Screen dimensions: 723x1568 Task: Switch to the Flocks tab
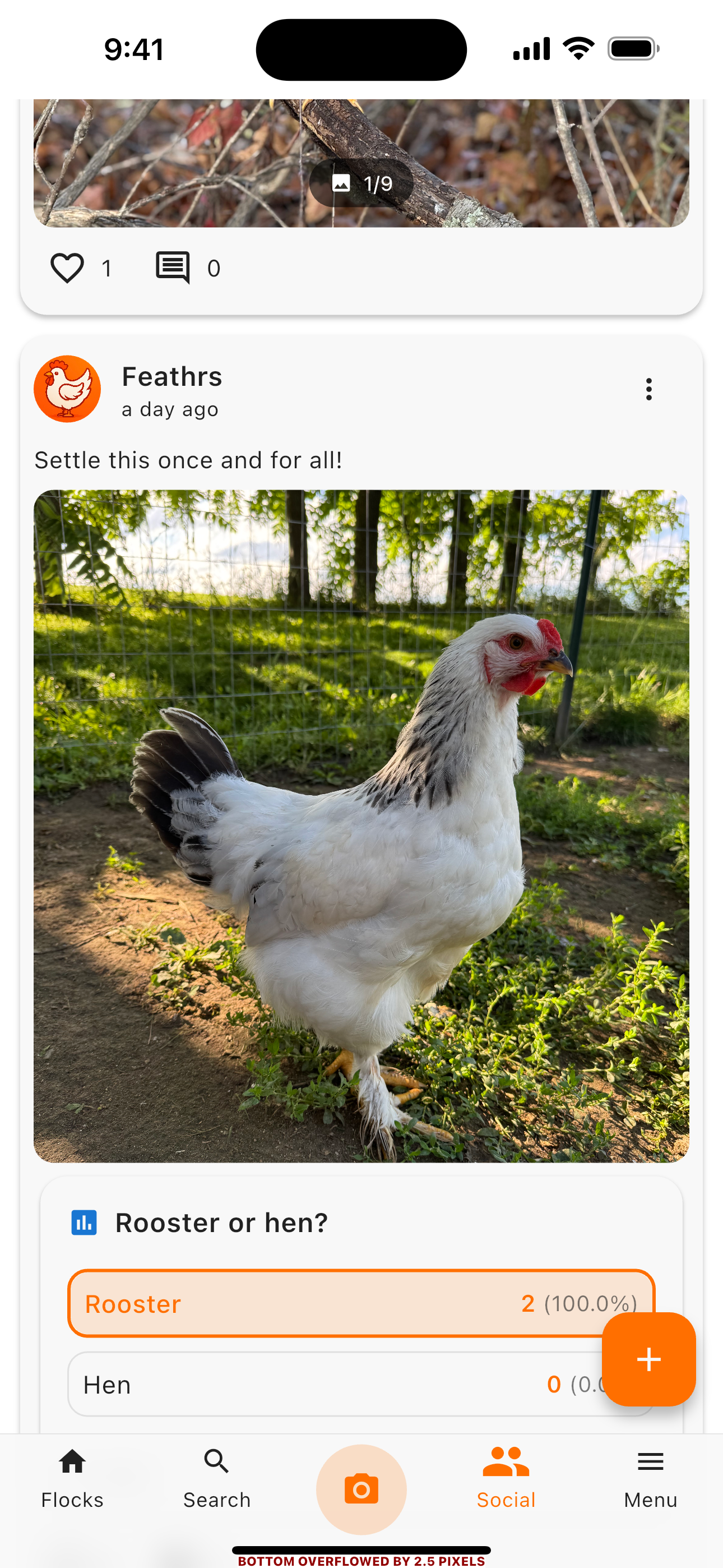click(72, 1477)
